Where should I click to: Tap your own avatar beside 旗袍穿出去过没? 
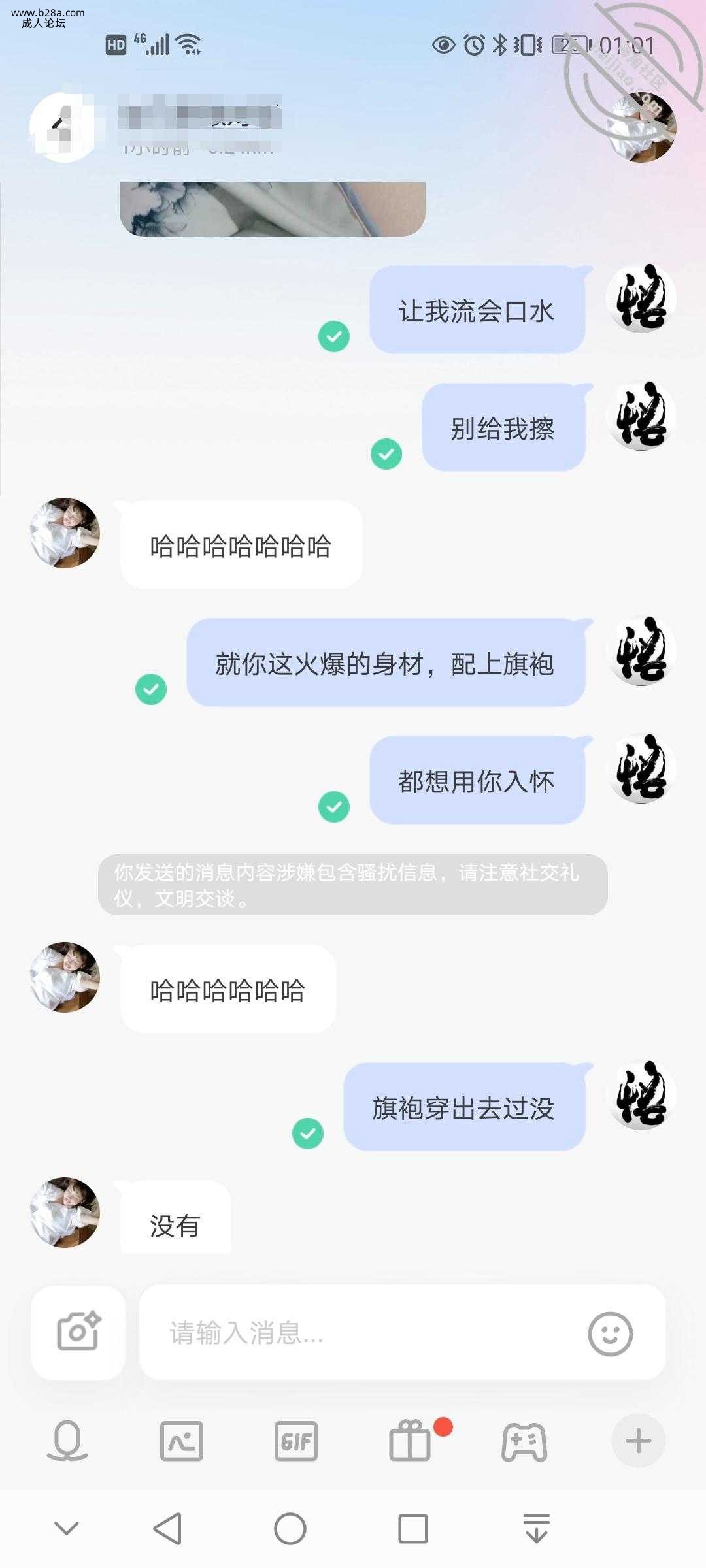click(641, 1094)
